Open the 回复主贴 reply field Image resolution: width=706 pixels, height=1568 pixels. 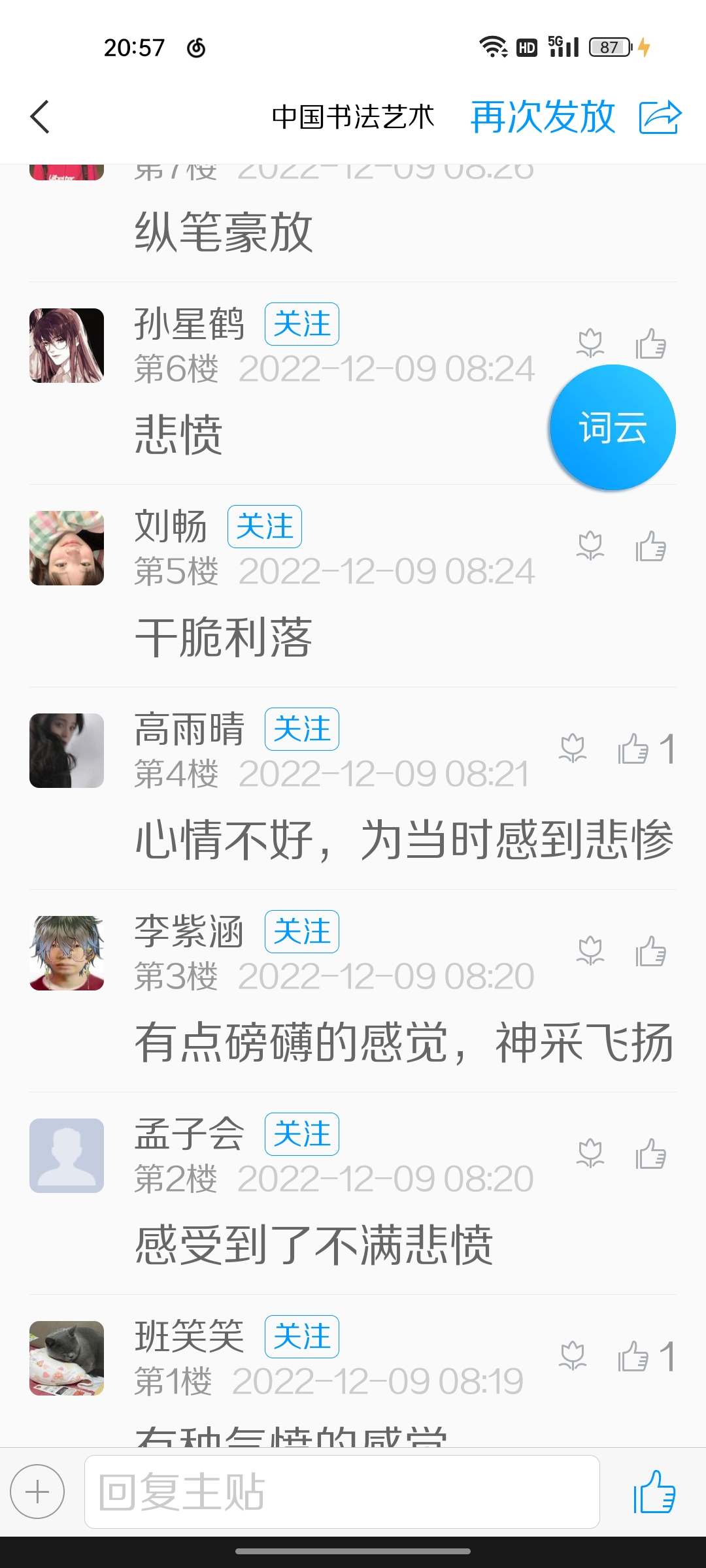click(342, 1492)
